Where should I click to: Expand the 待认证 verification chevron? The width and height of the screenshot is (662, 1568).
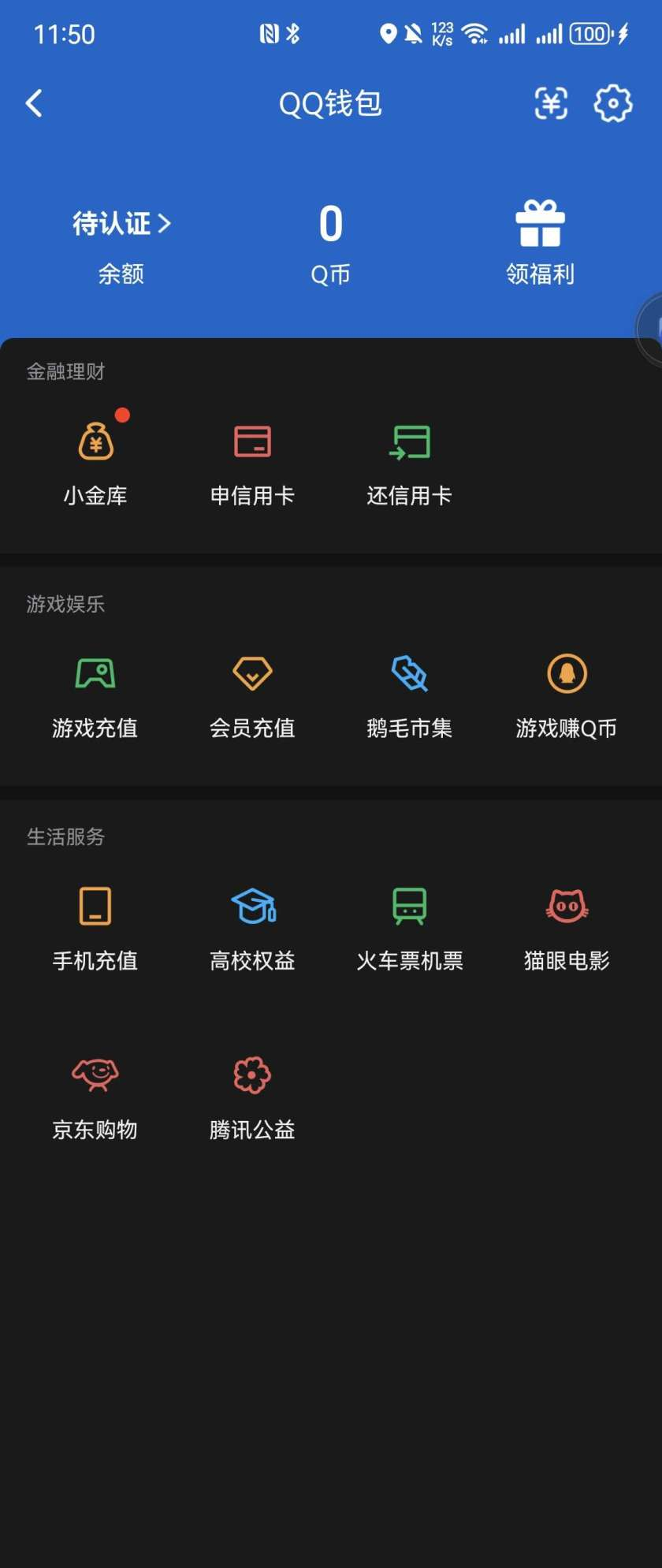(165, 224)
